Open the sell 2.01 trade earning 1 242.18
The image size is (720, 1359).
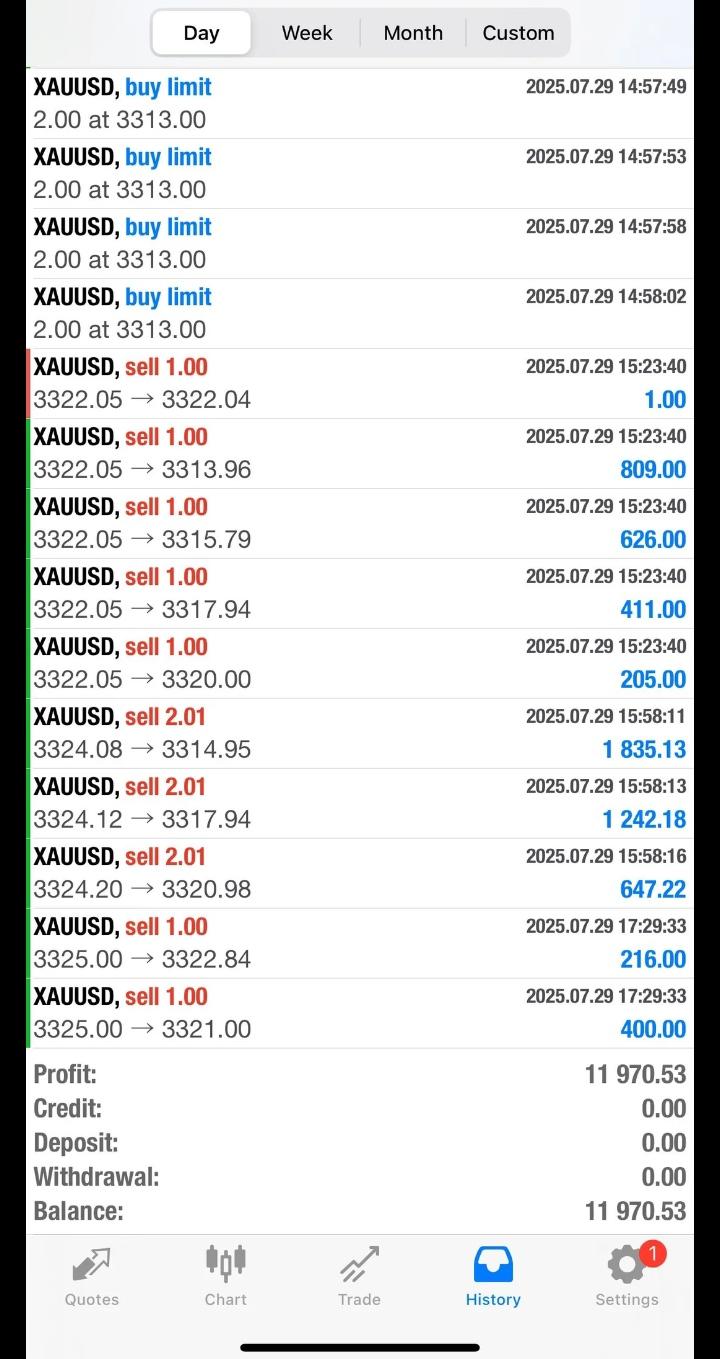pyautogui.click(x=360, y=803)
